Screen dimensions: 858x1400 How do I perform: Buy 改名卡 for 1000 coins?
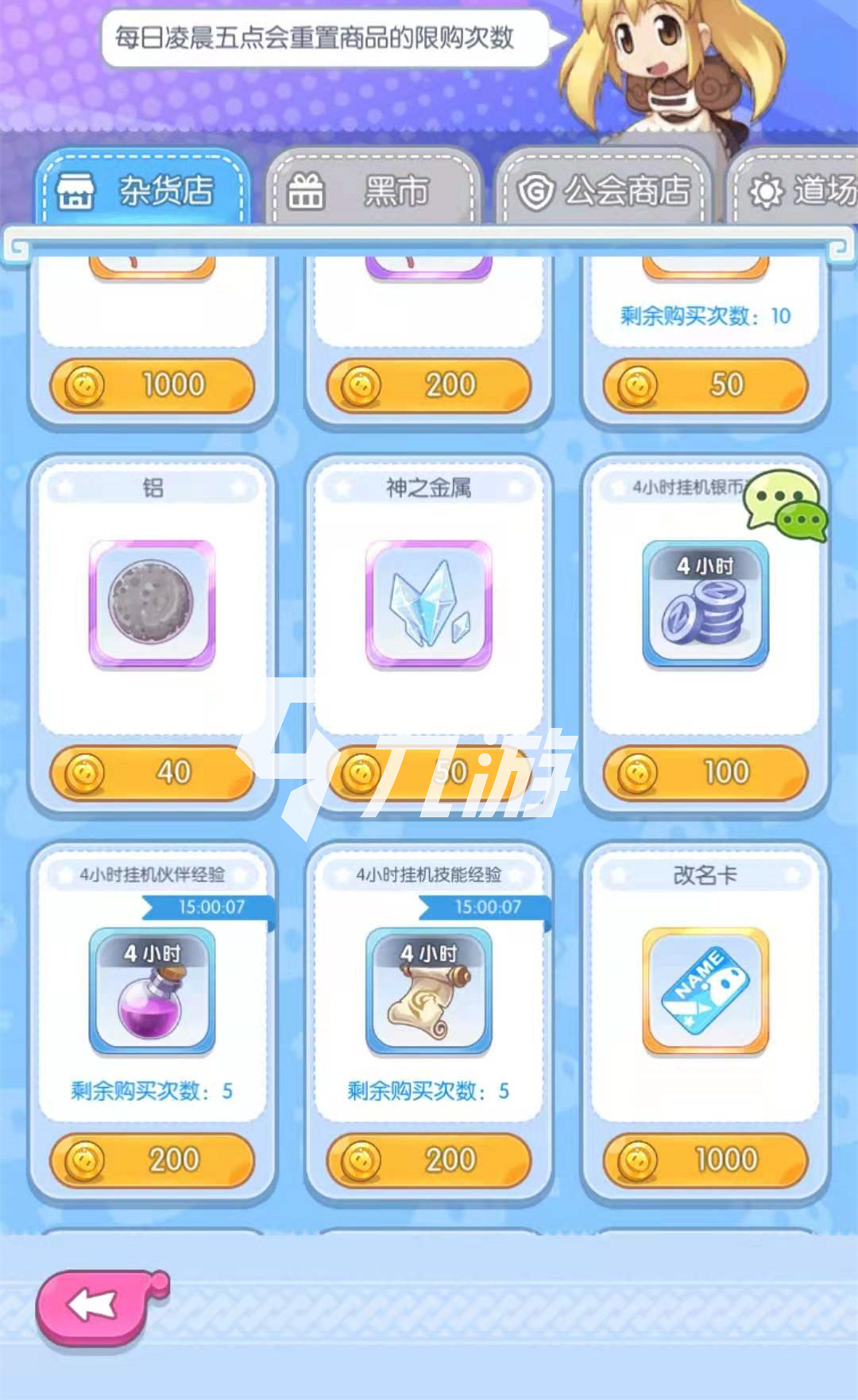click(x=705, y=1159)
